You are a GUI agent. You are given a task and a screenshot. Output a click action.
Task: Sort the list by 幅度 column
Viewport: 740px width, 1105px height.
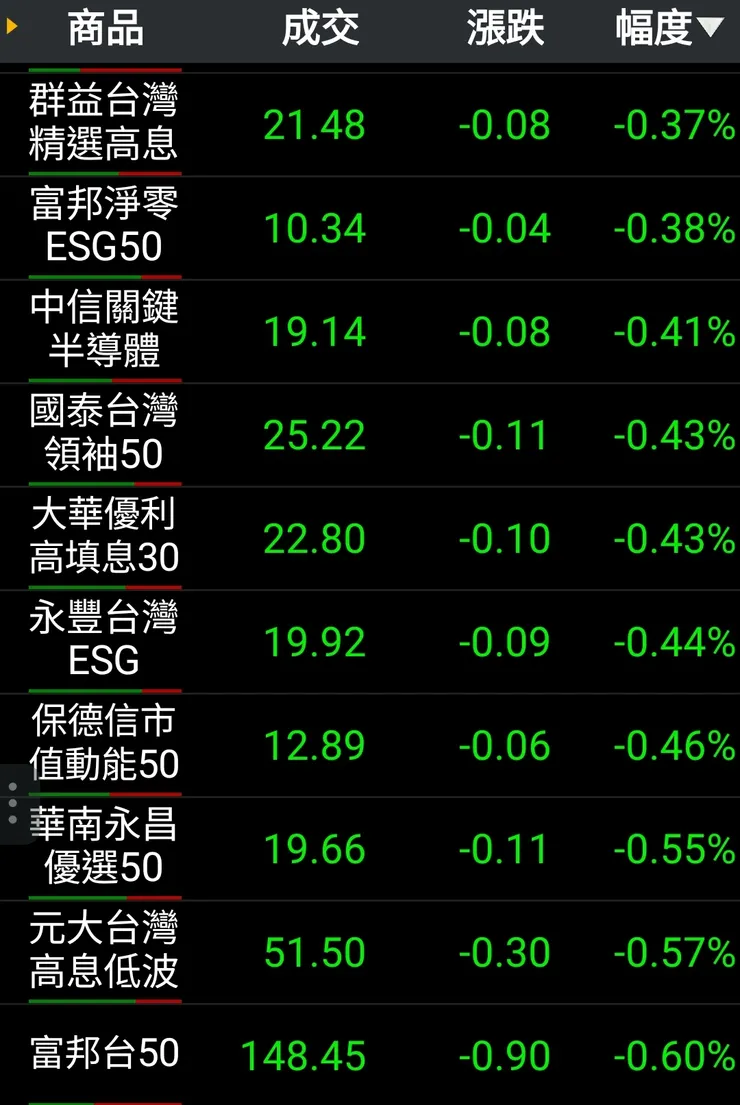pos(667,30)
